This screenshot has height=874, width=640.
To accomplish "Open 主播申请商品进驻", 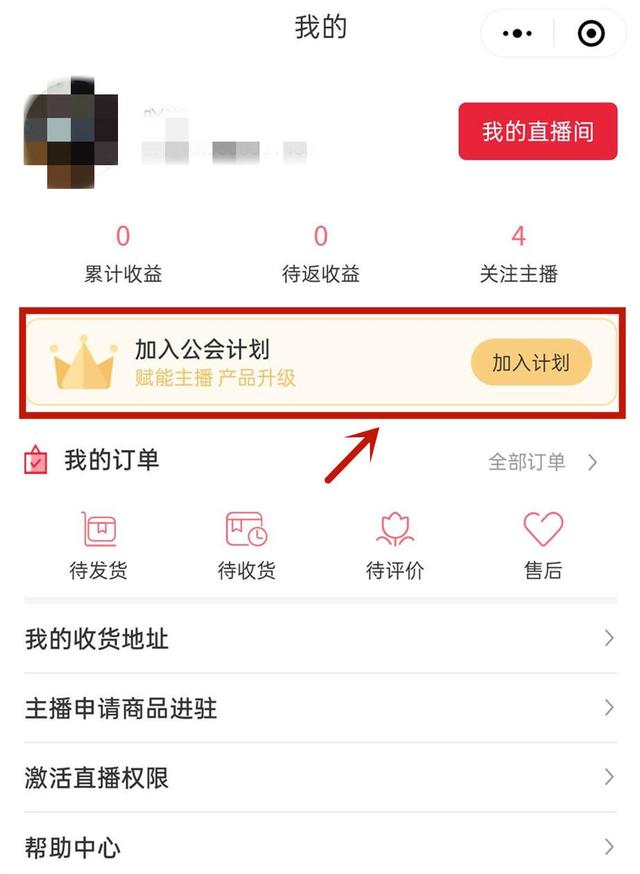I will [x=320, y=708].
